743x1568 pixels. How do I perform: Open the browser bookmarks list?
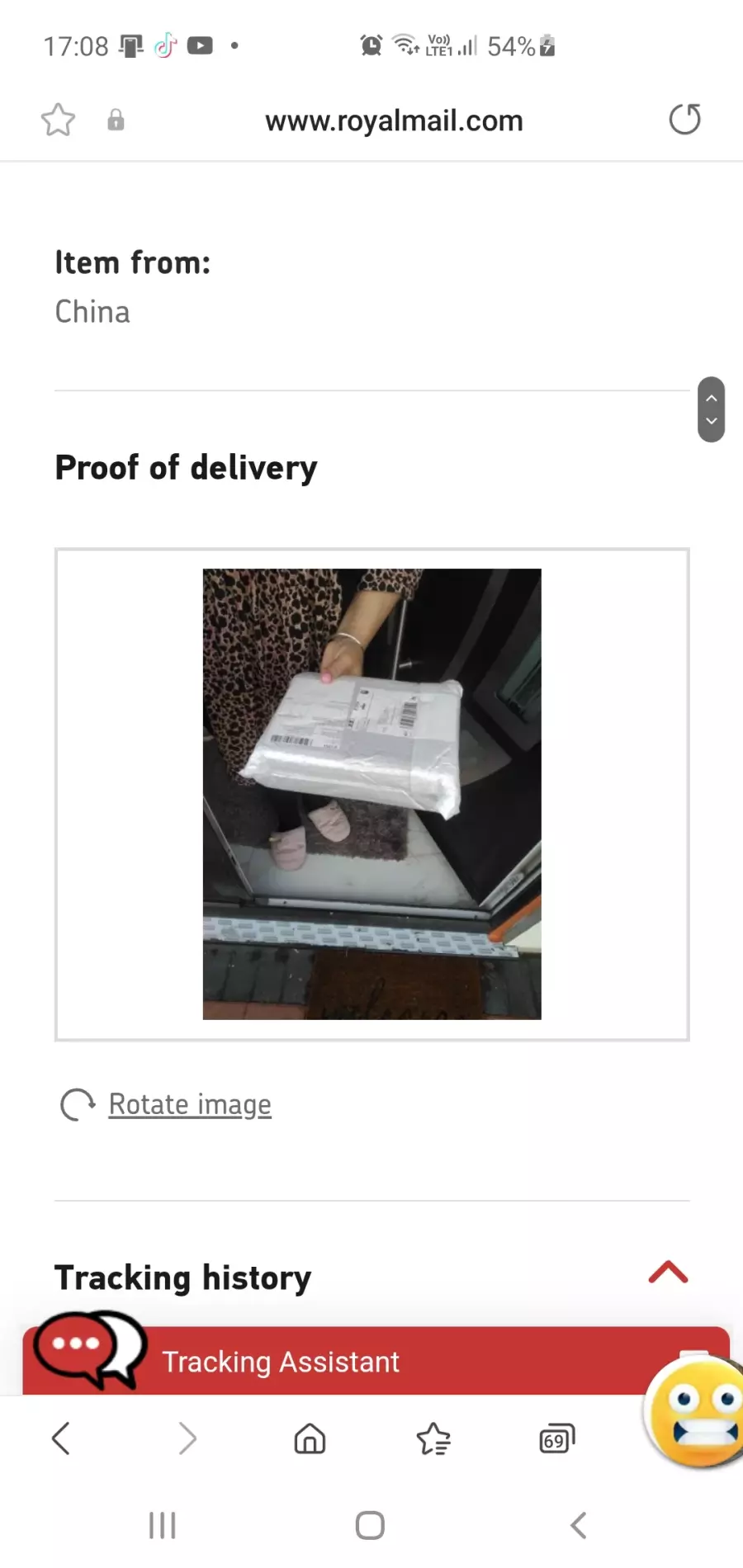[433, 1439]
